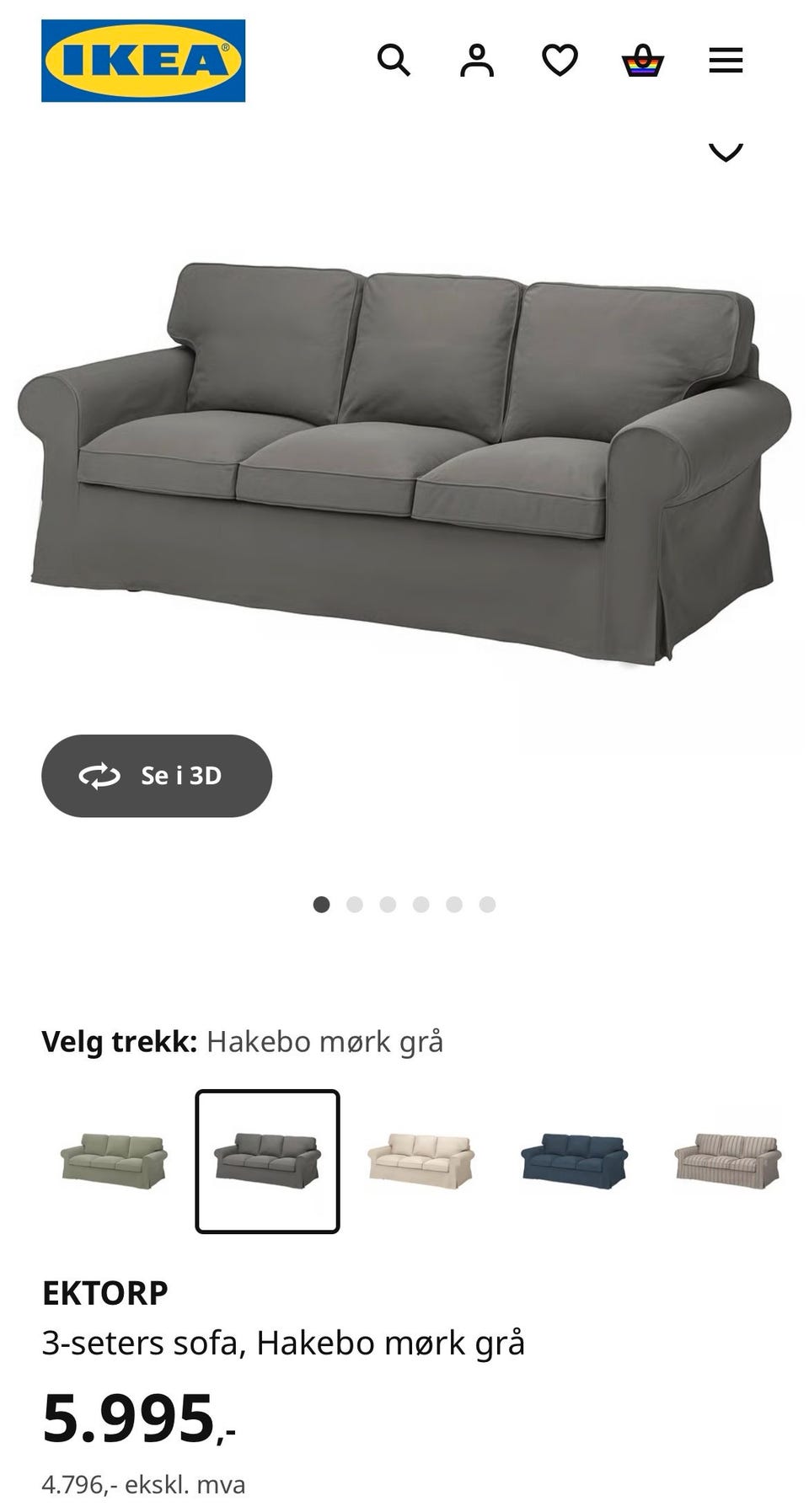Select the Hakebo dark grey cover
Viewport: 809px width, 1512px height.
(267, 1161)
